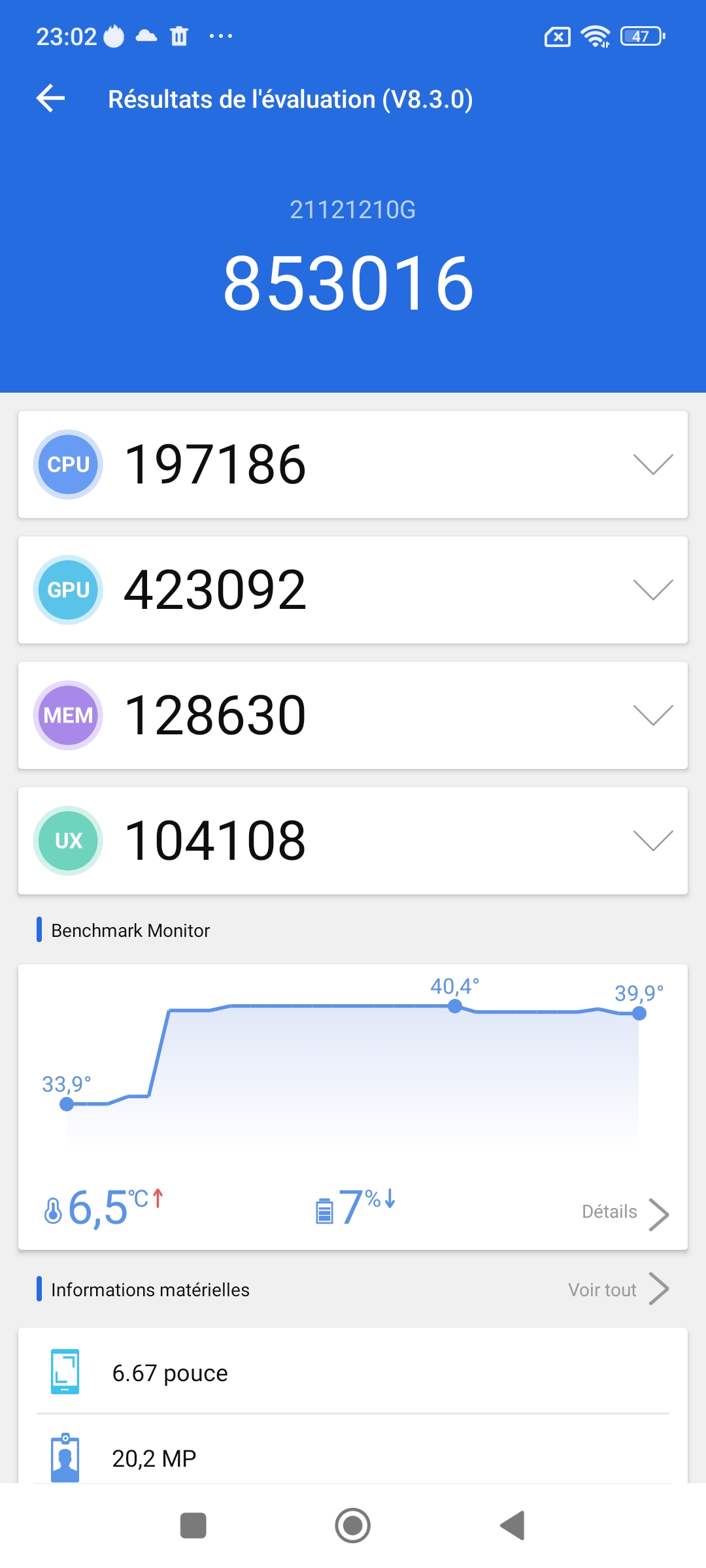Viewport: 706px width, 1568px height.
Task: Expand the CPU score details
Action: (x=653, y=465)
